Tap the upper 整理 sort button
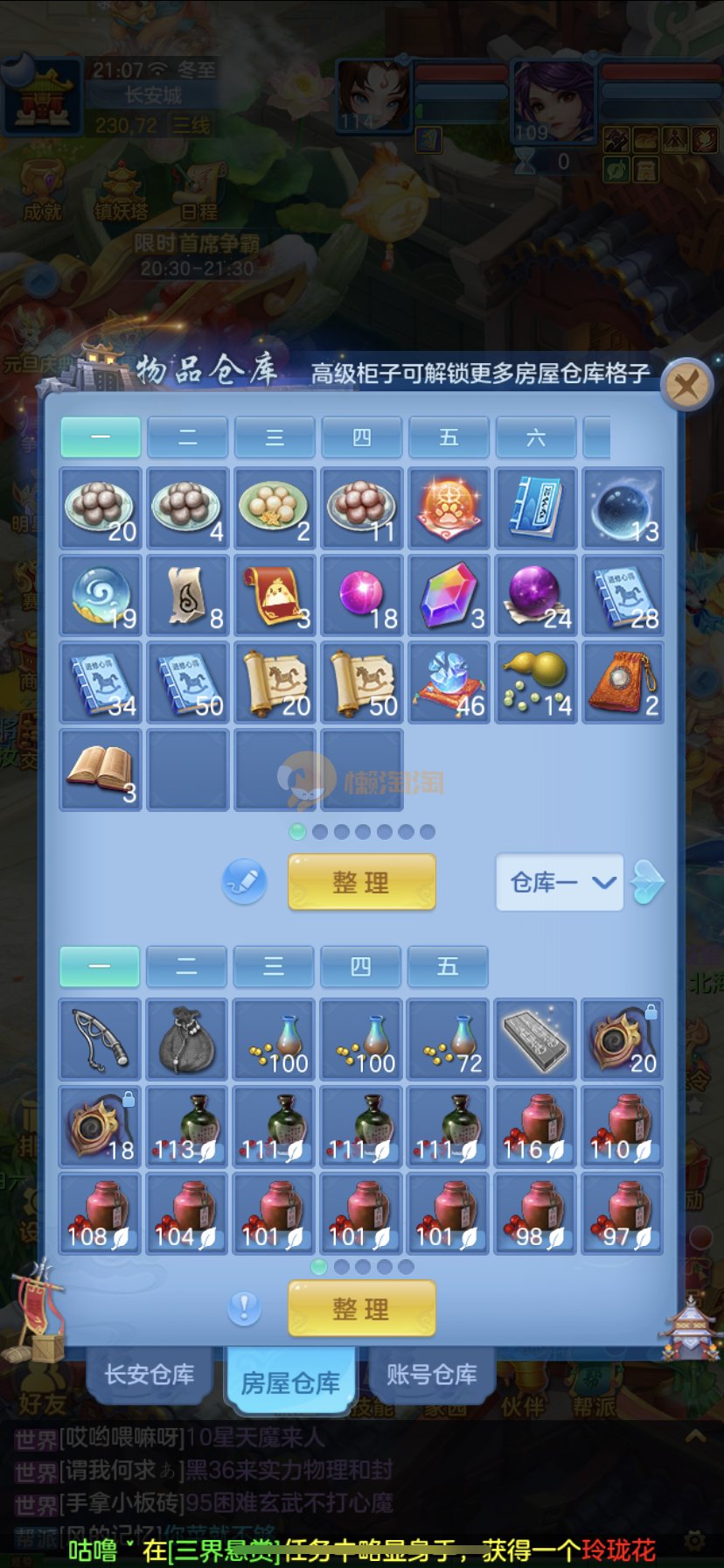The image size is (724, 1568). [361, 882]
